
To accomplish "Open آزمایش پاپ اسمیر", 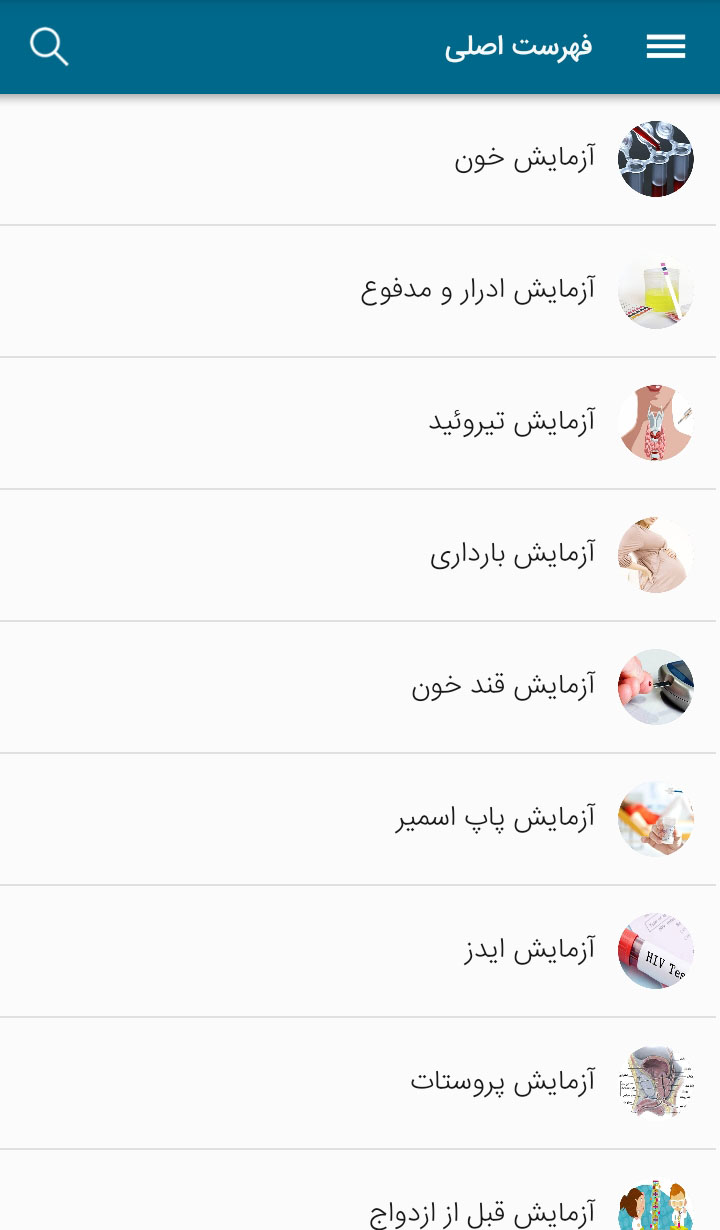I will pyautogui.click(x=495, y=819).
